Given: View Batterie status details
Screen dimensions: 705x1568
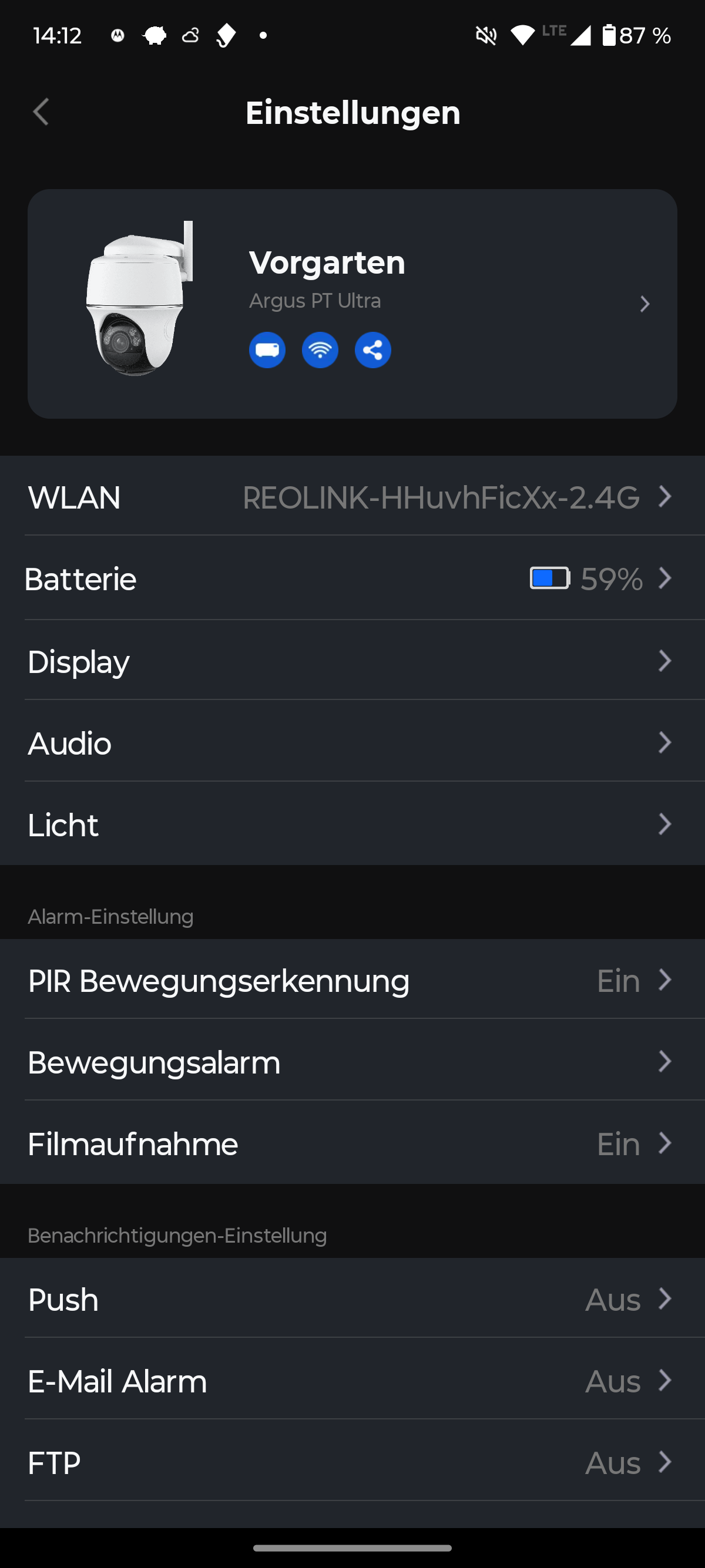Looking at the screenshot, I should pyautogui.click(x=352, y=578).
